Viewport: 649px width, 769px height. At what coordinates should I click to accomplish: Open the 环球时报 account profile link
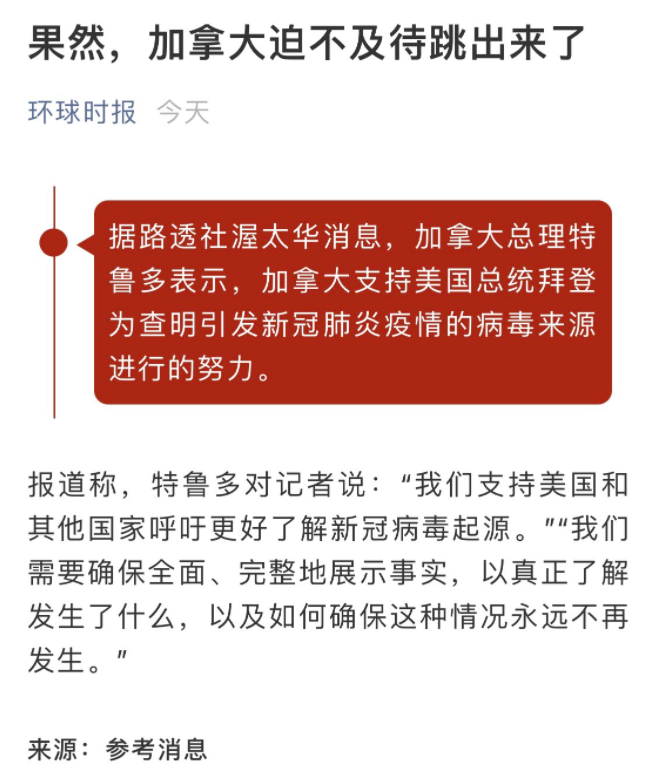[82, 113]
